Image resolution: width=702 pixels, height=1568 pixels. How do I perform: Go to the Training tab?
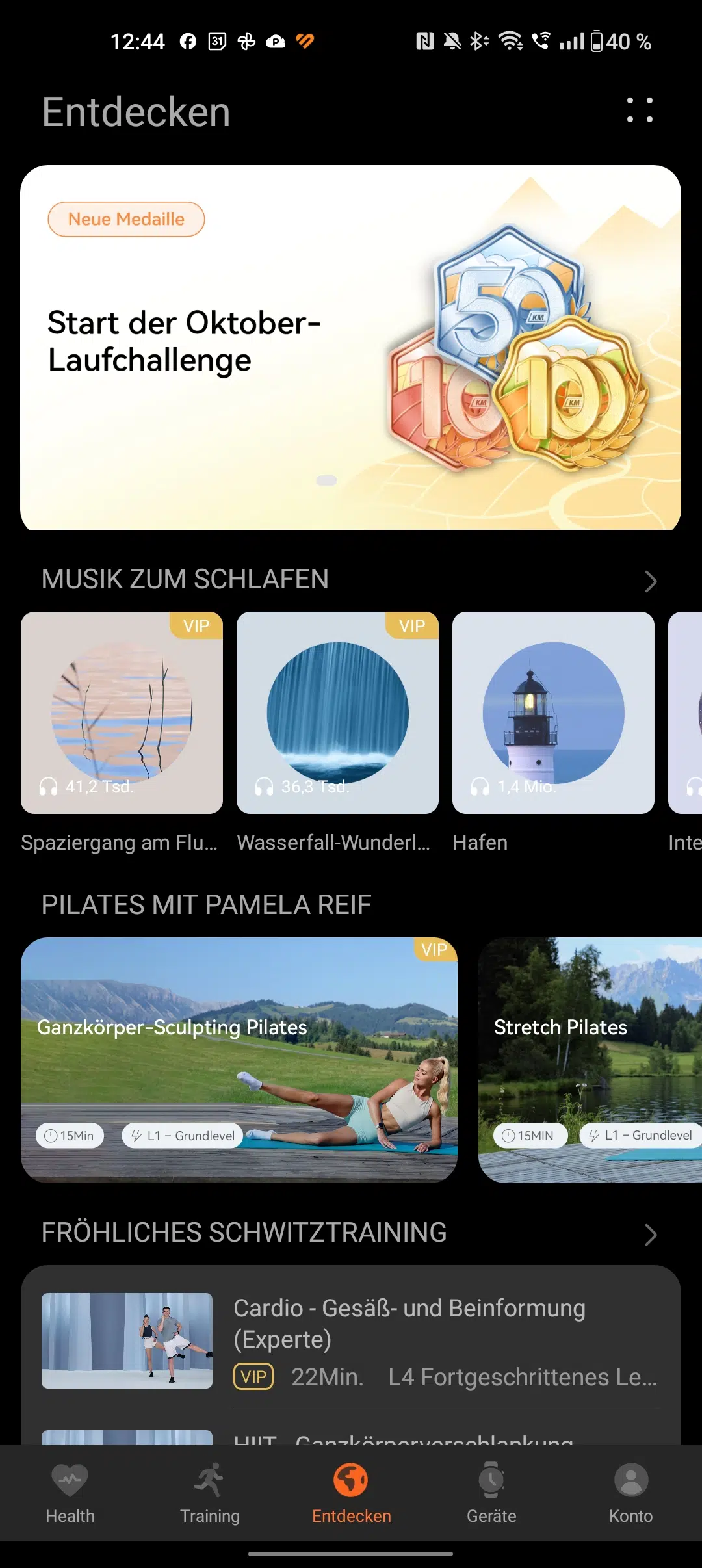pyautogui.click(x=210, y=1493)
